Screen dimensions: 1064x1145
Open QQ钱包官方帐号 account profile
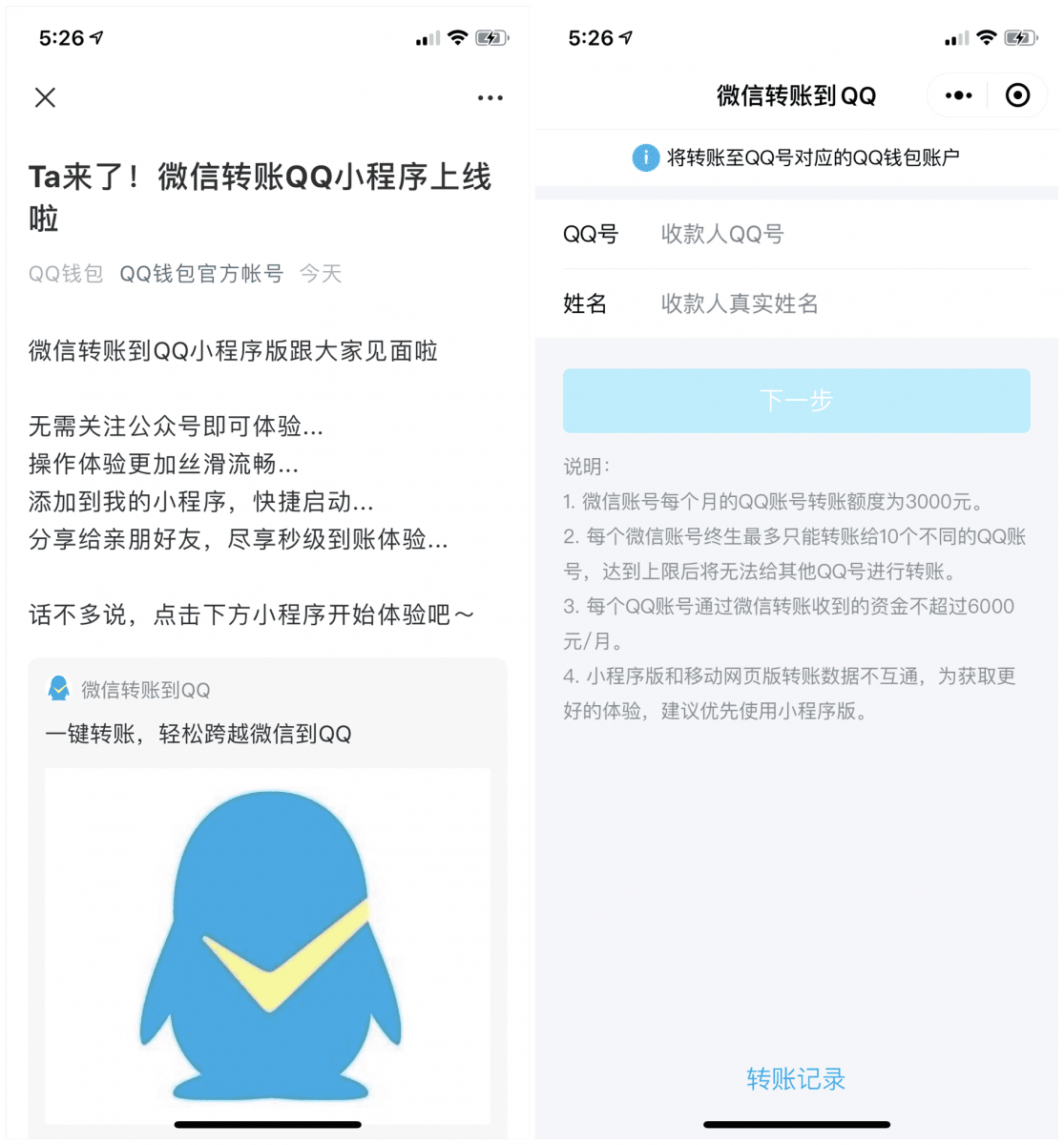pyautogui.click(x=201, y=274)
